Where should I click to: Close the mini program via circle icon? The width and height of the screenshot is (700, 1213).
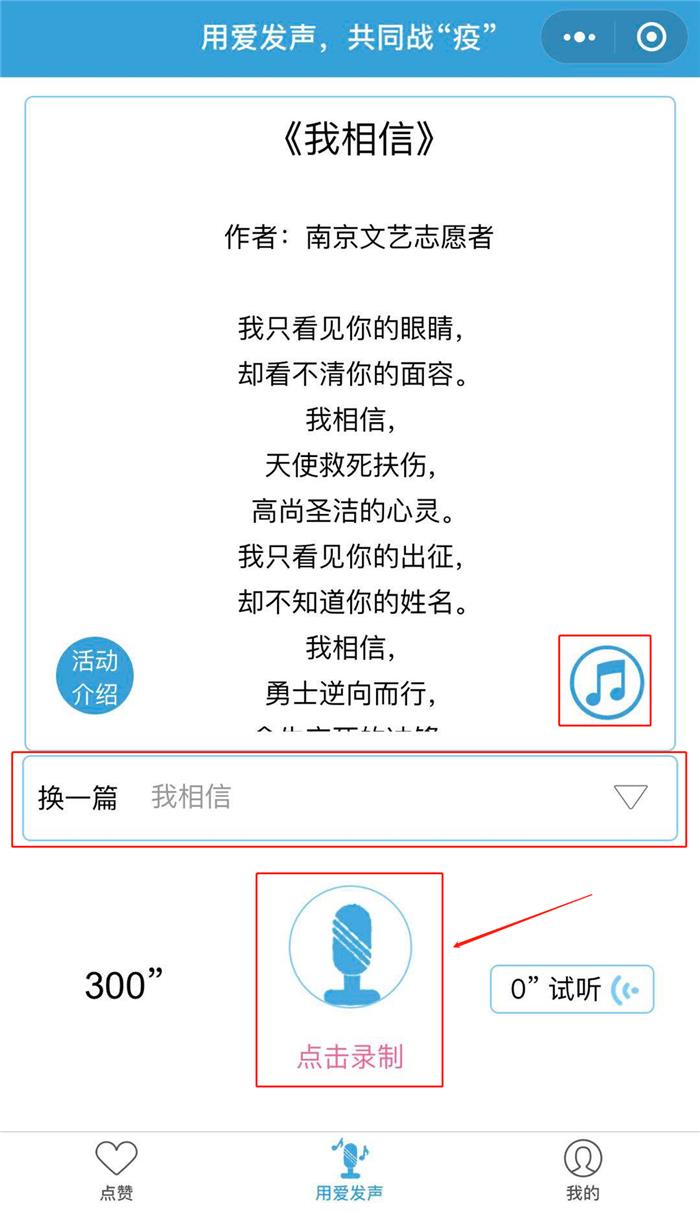[x=651, y=38]
